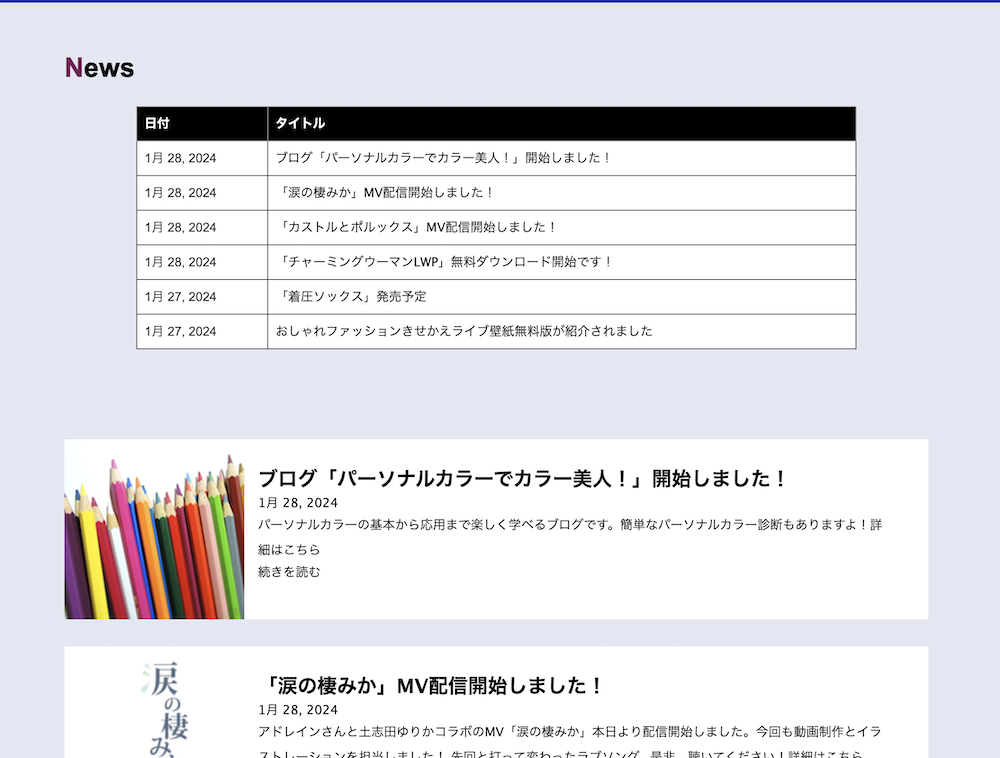Screen dimensions: 1000x758
Task: Open the 続きを読む link under the personal color blog post
Action: [x=289, y=572]
